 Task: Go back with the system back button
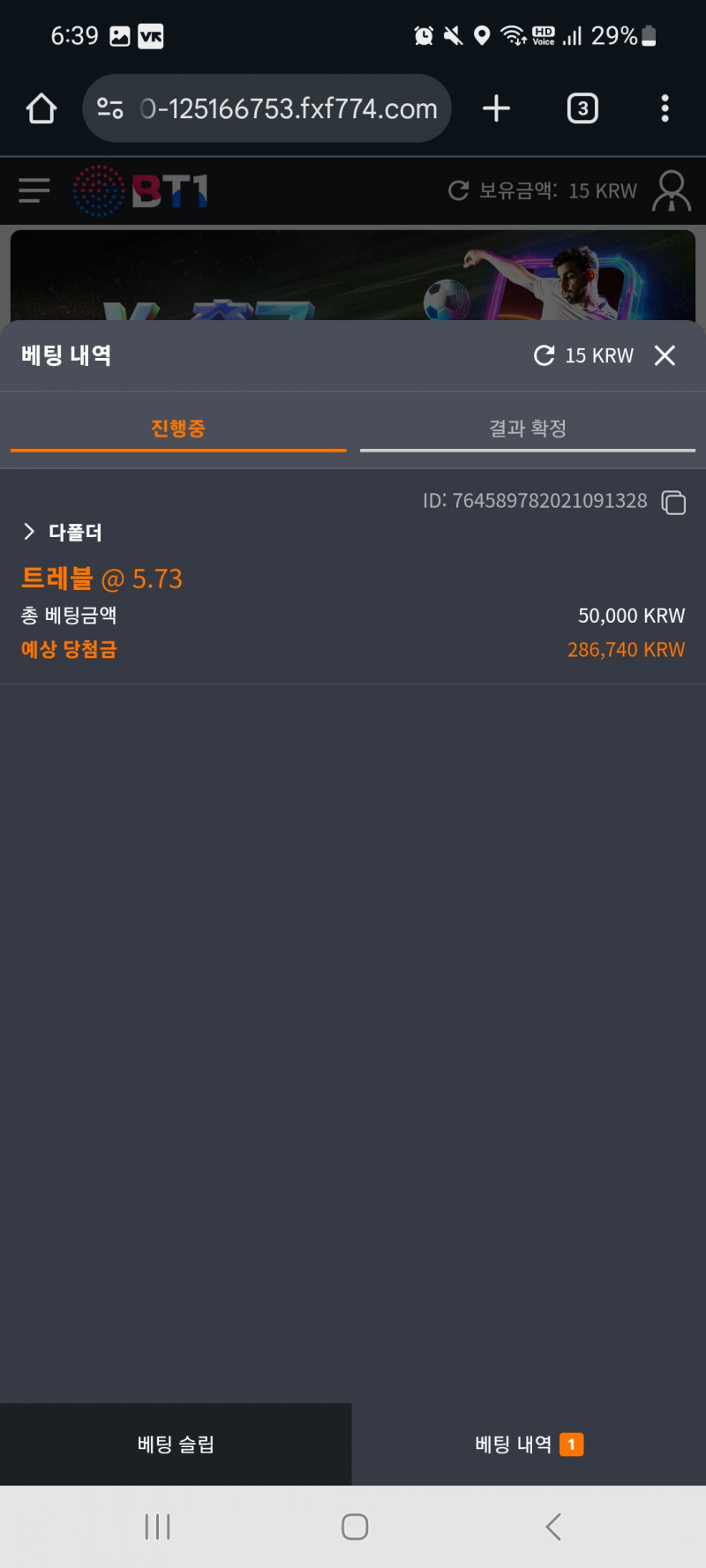553,1527
